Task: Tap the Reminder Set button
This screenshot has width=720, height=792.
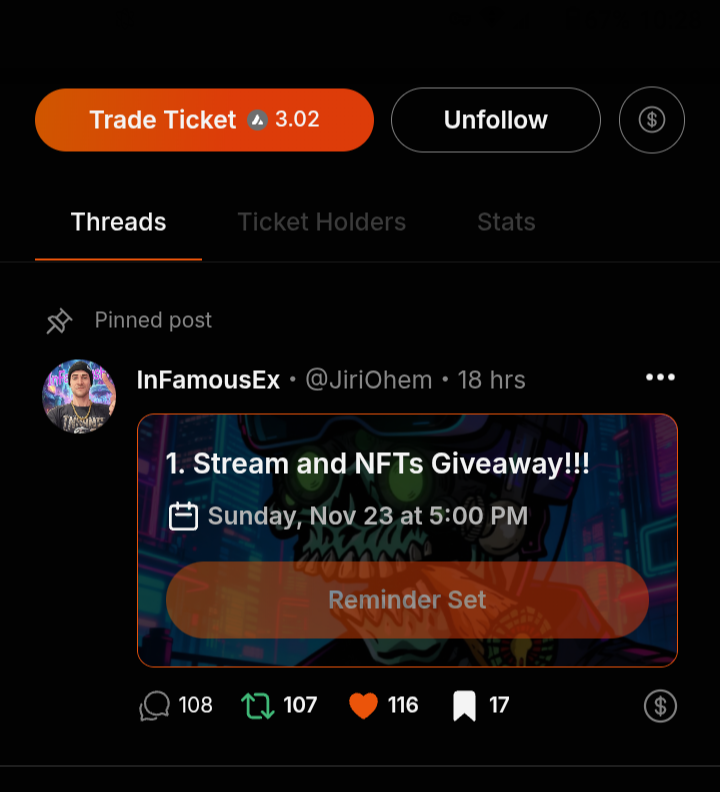Action: click(407, 600)
